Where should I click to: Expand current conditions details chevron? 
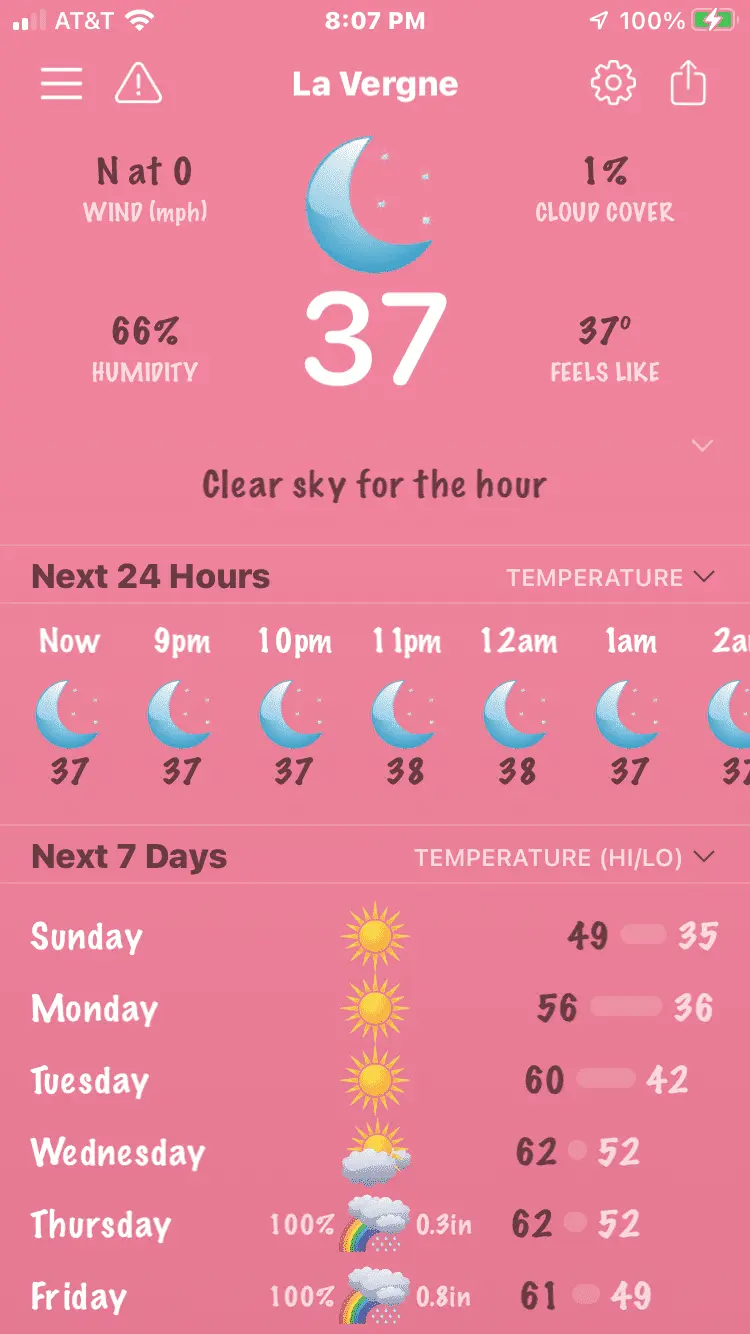pos(703,445)
